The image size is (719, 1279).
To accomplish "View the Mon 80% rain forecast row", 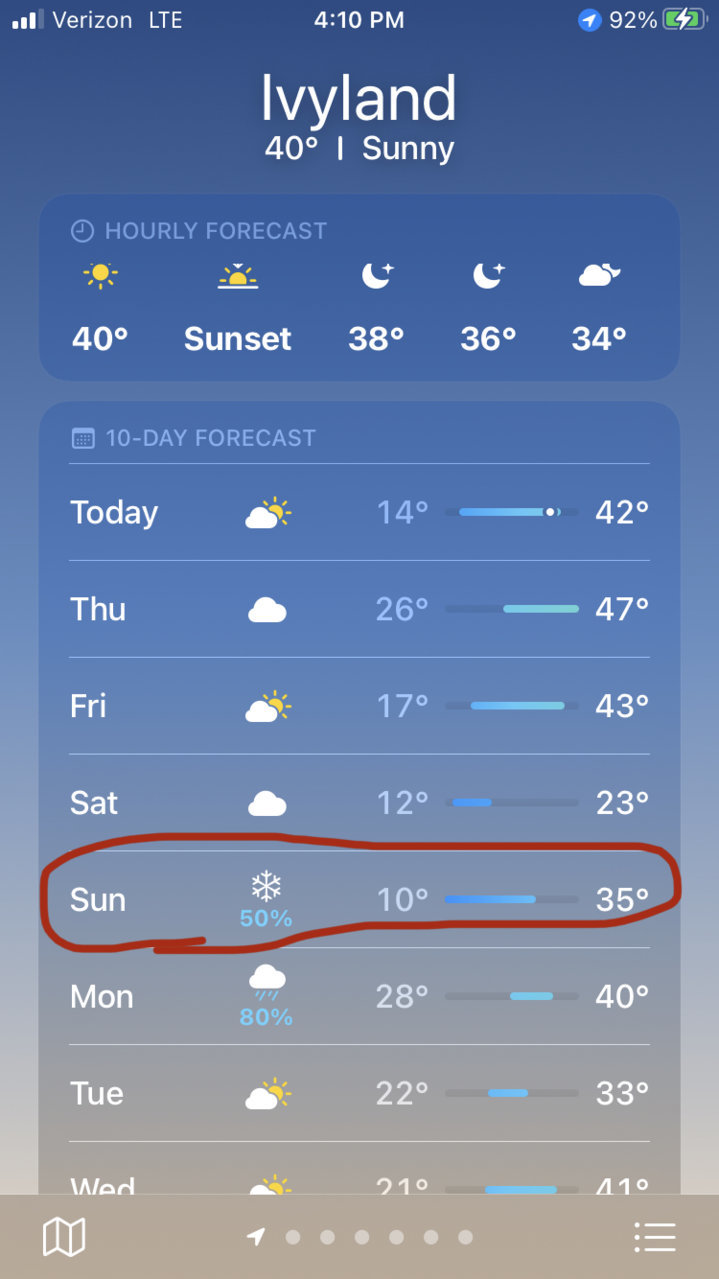I will [359, 997].
